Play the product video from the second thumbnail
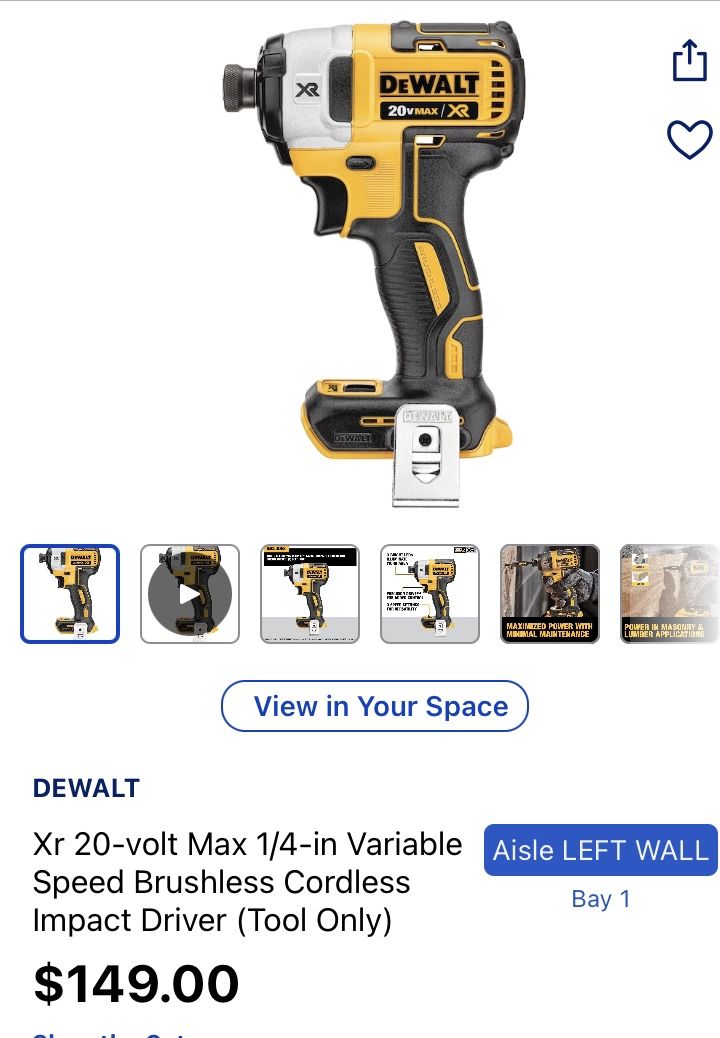Screen dimensions: 720x1038 pyautogui.click(x=190, y=593)
